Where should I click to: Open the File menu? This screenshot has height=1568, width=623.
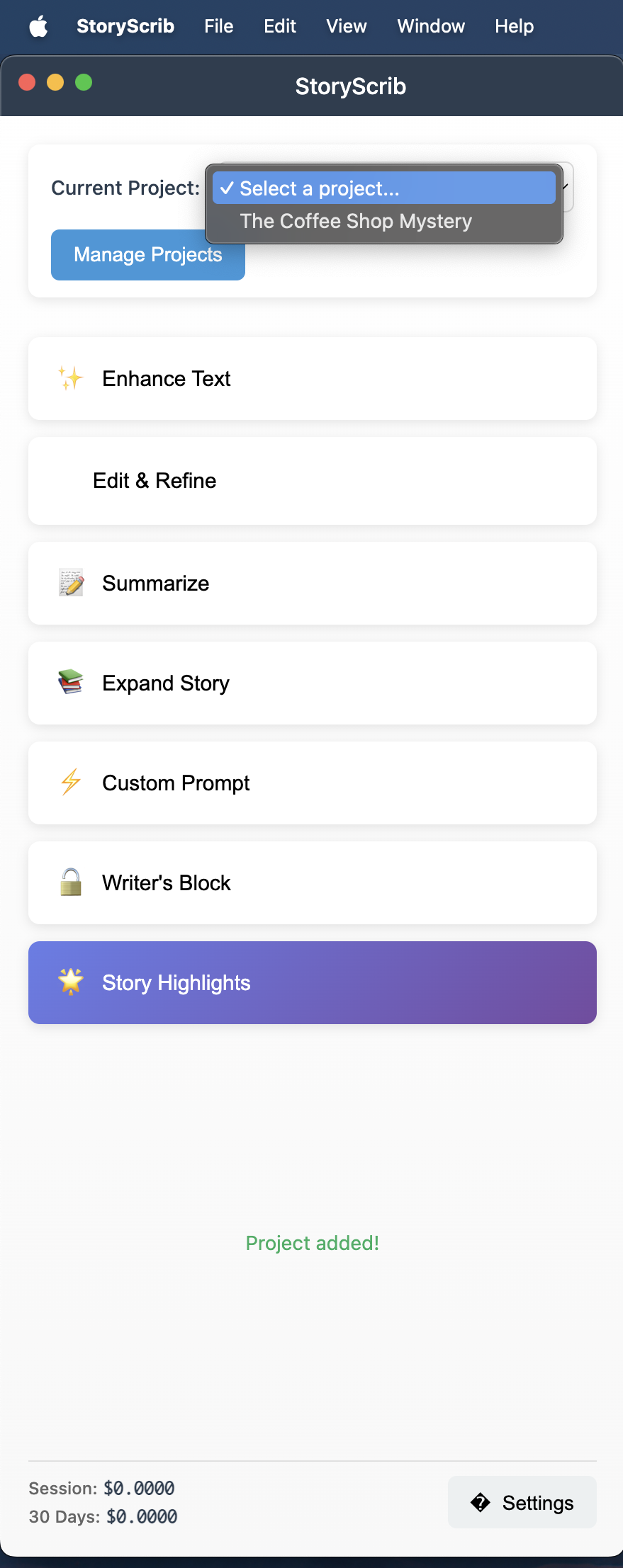[x=218, y=26]
